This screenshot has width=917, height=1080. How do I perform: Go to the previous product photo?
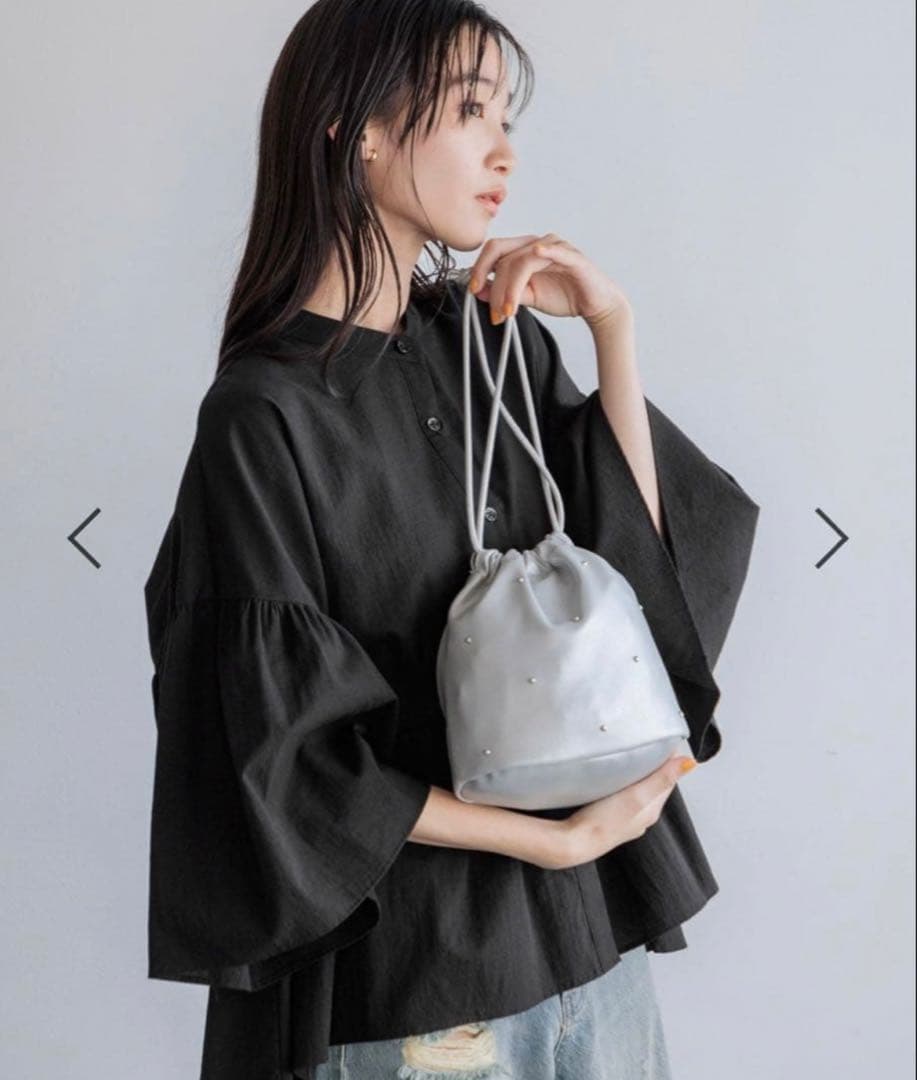pyautogui.click(x=84, y=538)
